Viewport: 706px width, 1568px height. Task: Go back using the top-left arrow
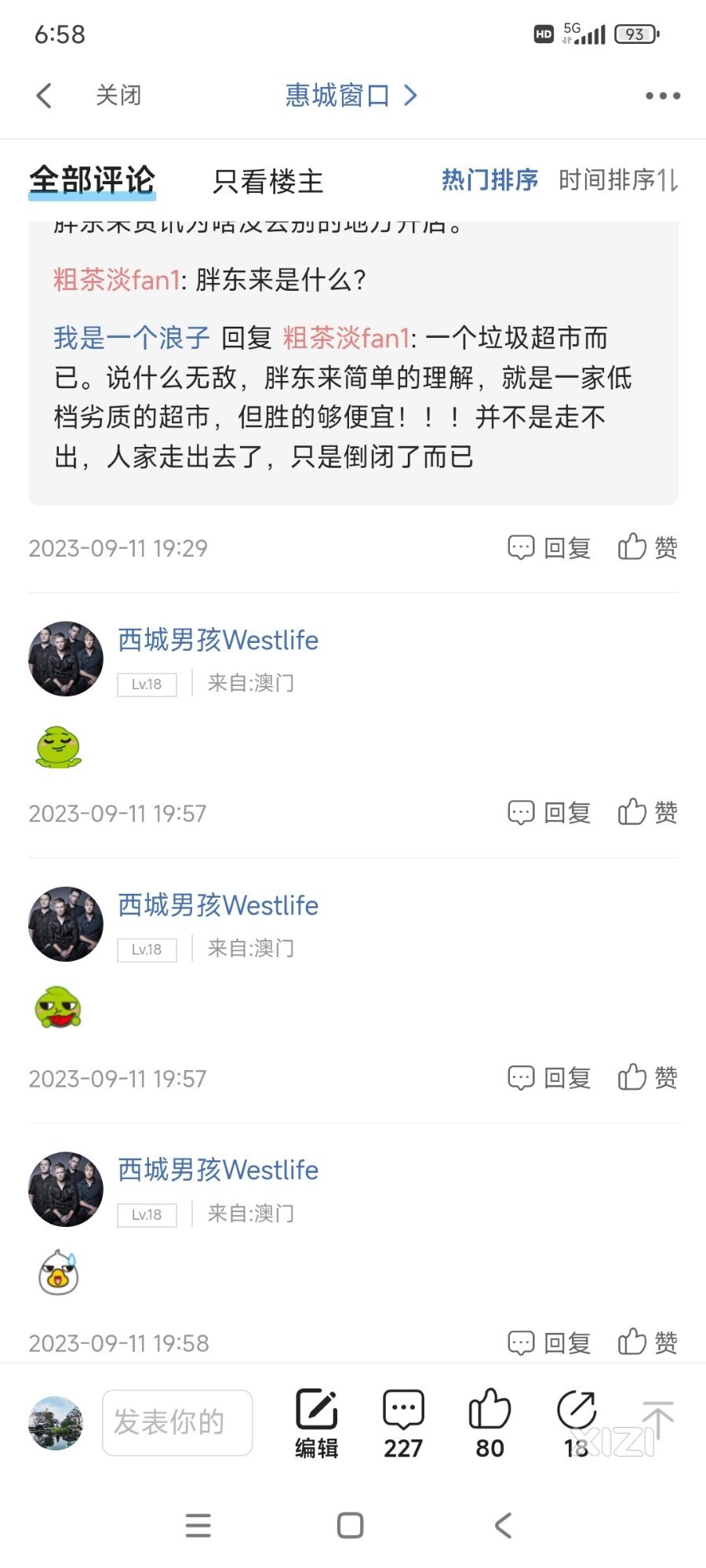click(45, 96)
